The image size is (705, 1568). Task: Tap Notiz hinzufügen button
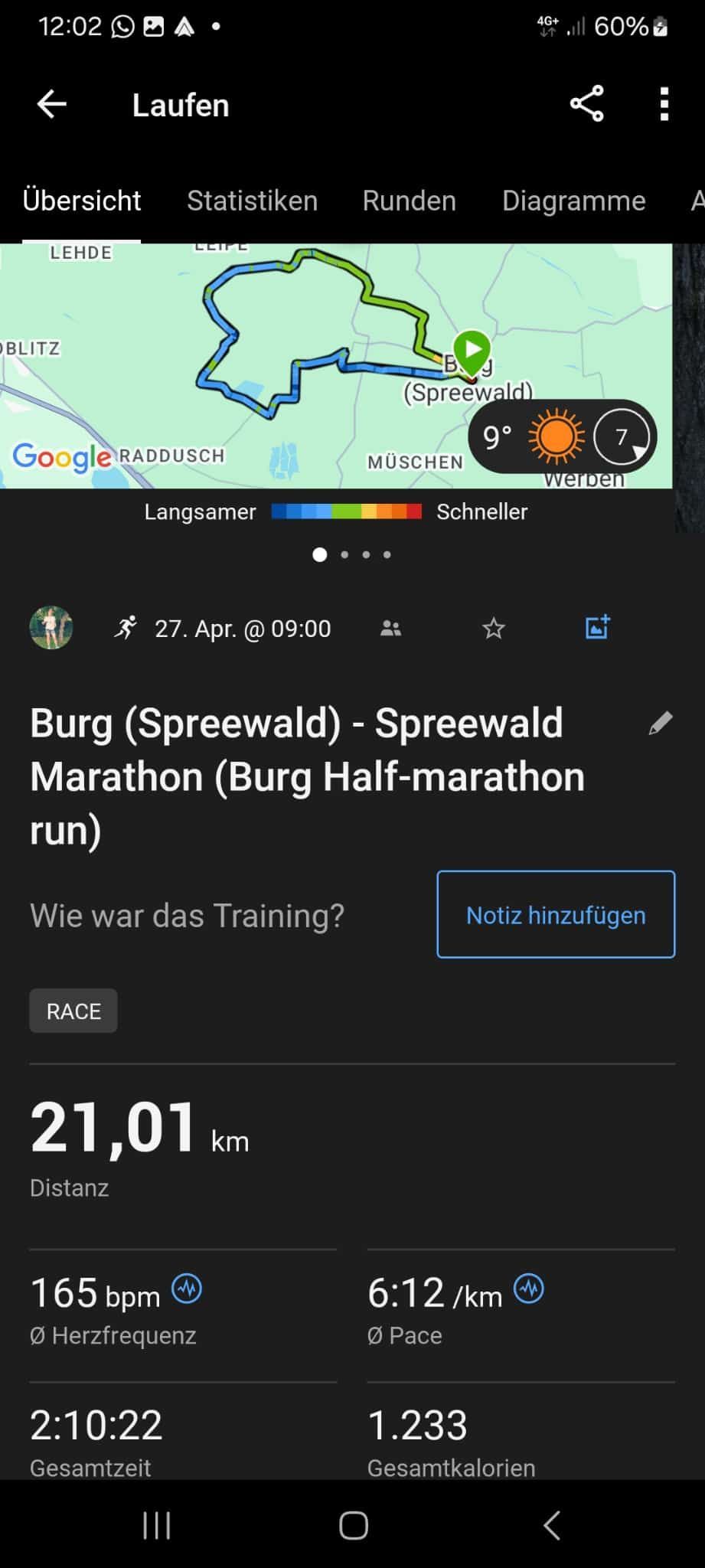[x=556, y=914]
